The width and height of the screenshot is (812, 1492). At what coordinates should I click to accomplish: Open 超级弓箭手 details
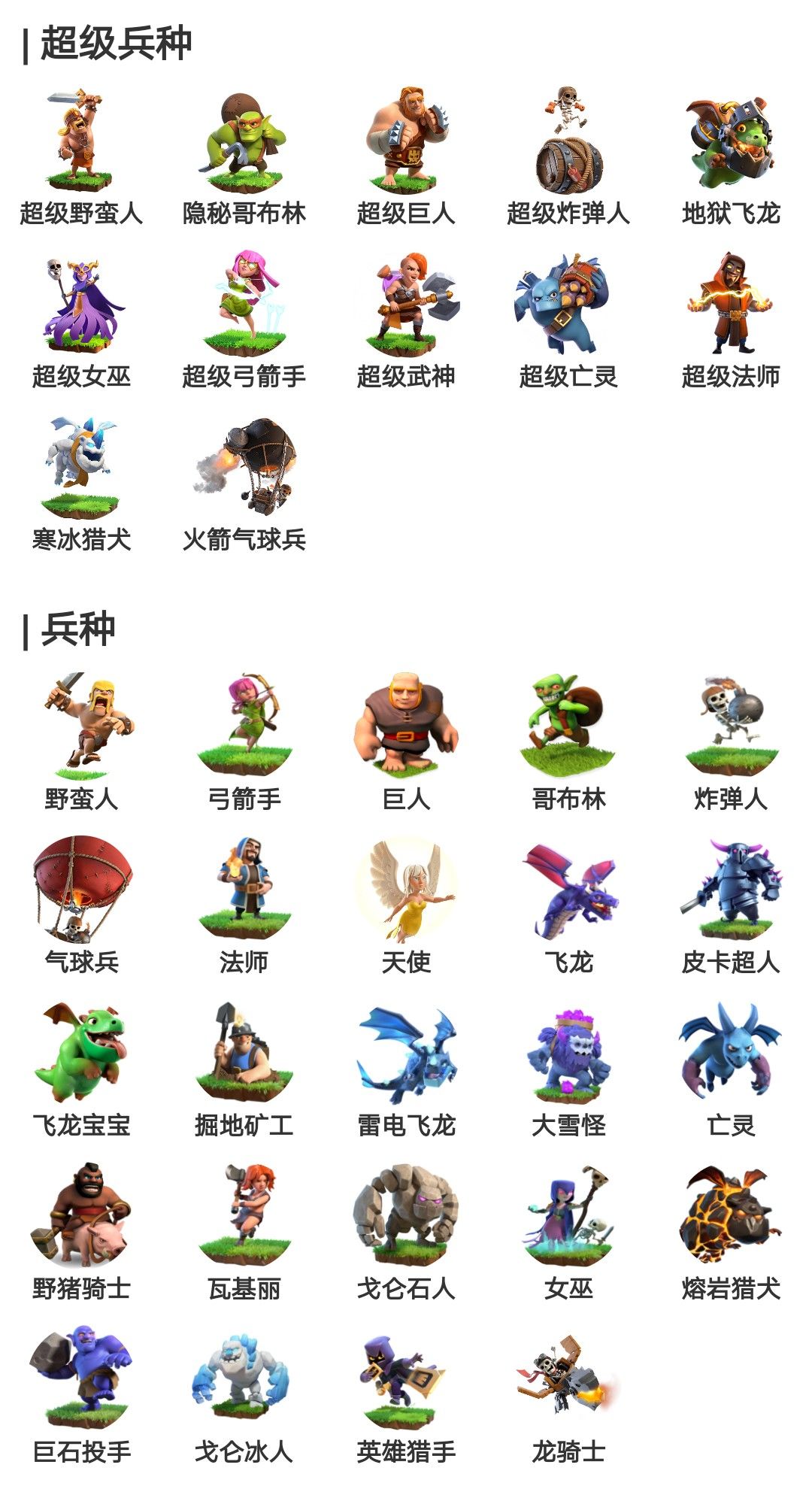pyautogui.click(x=244, y=306)
